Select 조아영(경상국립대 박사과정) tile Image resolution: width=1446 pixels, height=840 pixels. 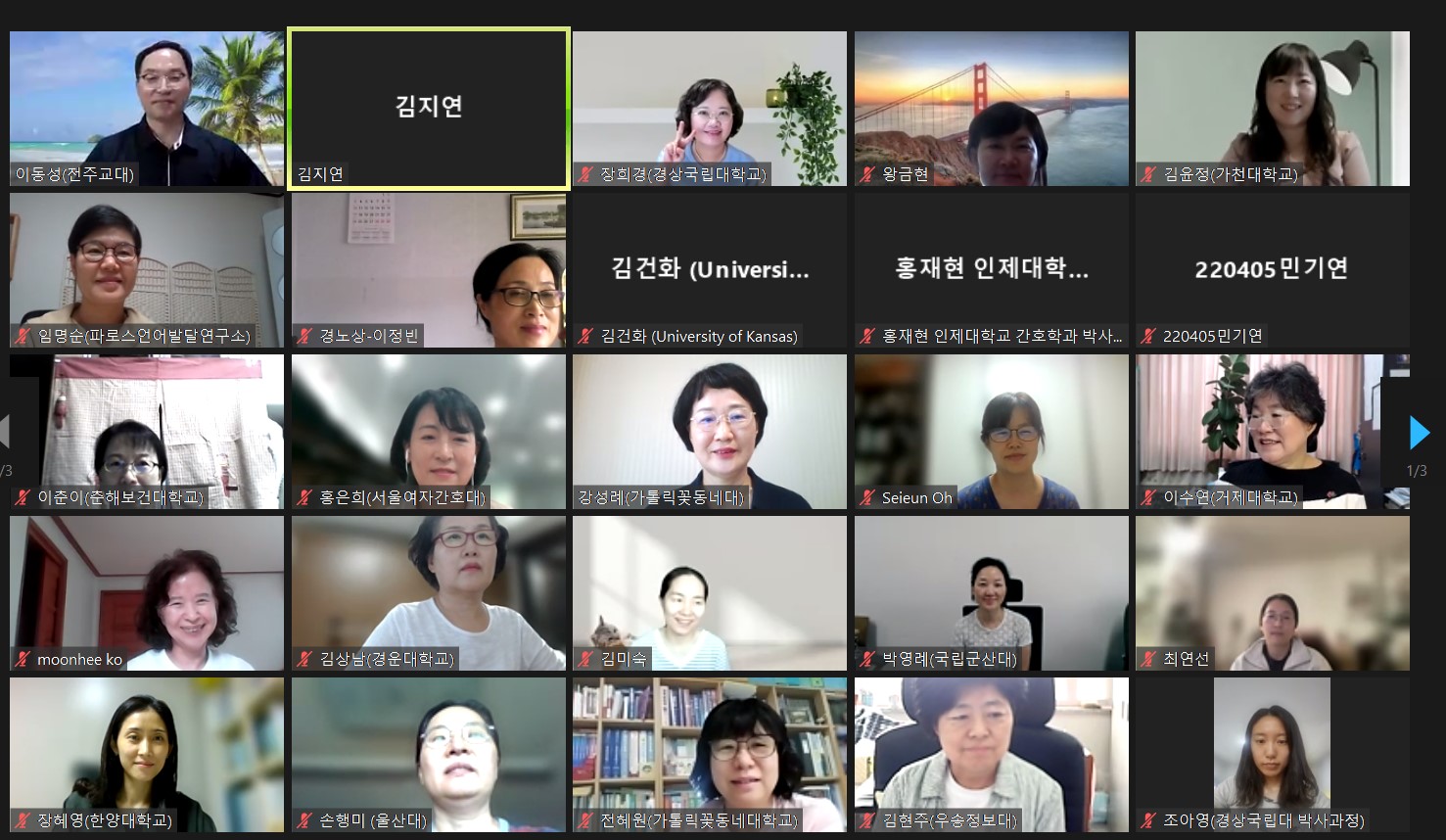[x=1273, y=754]
